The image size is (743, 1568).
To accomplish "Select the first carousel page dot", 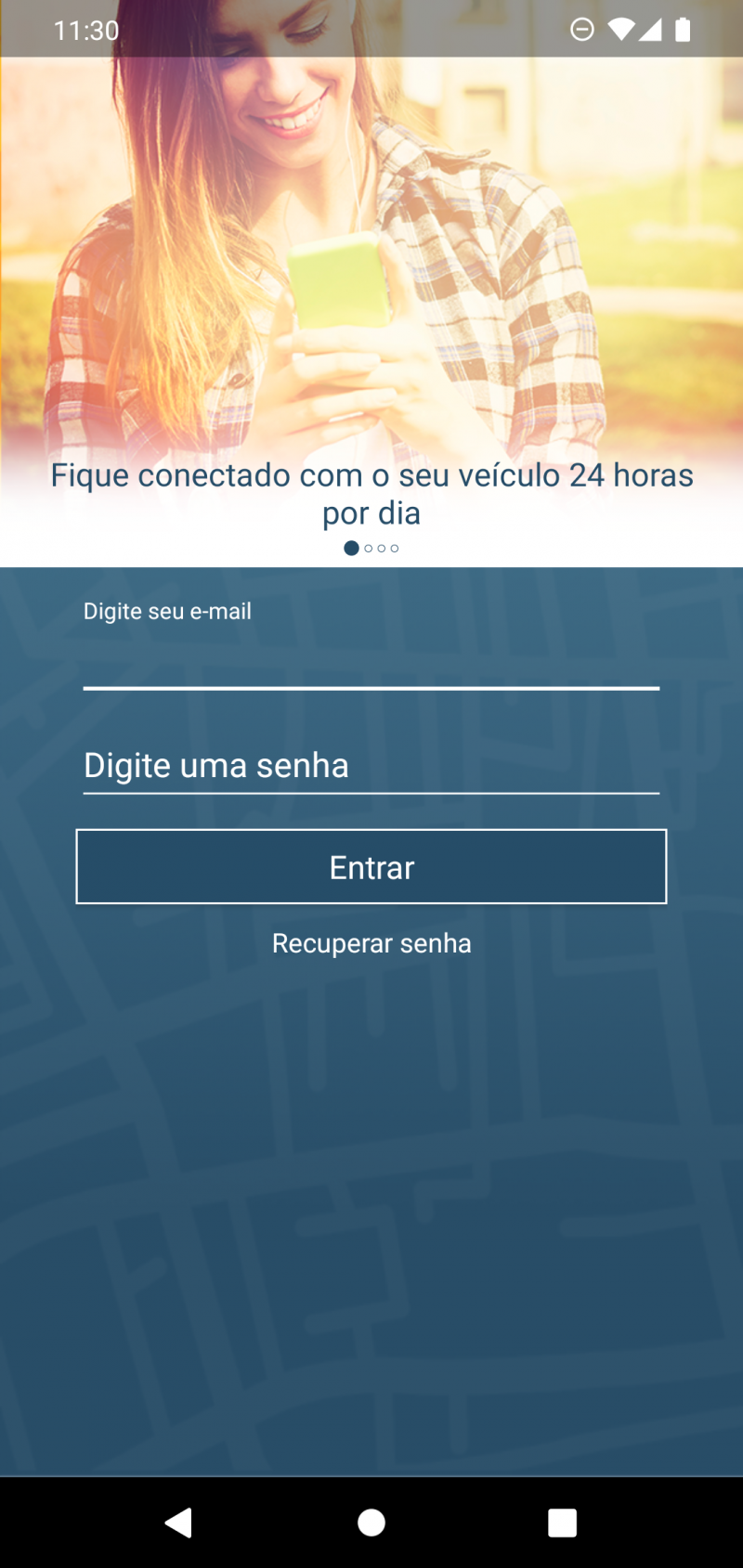I will click(x=351, y=548).
